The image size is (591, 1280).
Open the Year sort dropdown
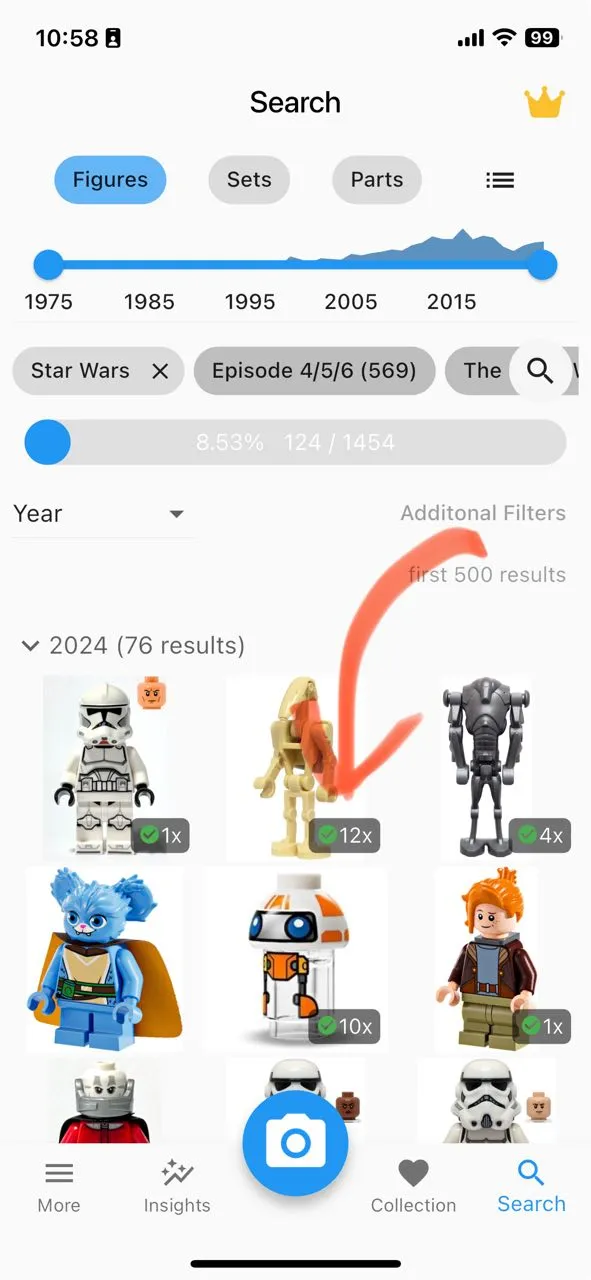pos(100,513)
